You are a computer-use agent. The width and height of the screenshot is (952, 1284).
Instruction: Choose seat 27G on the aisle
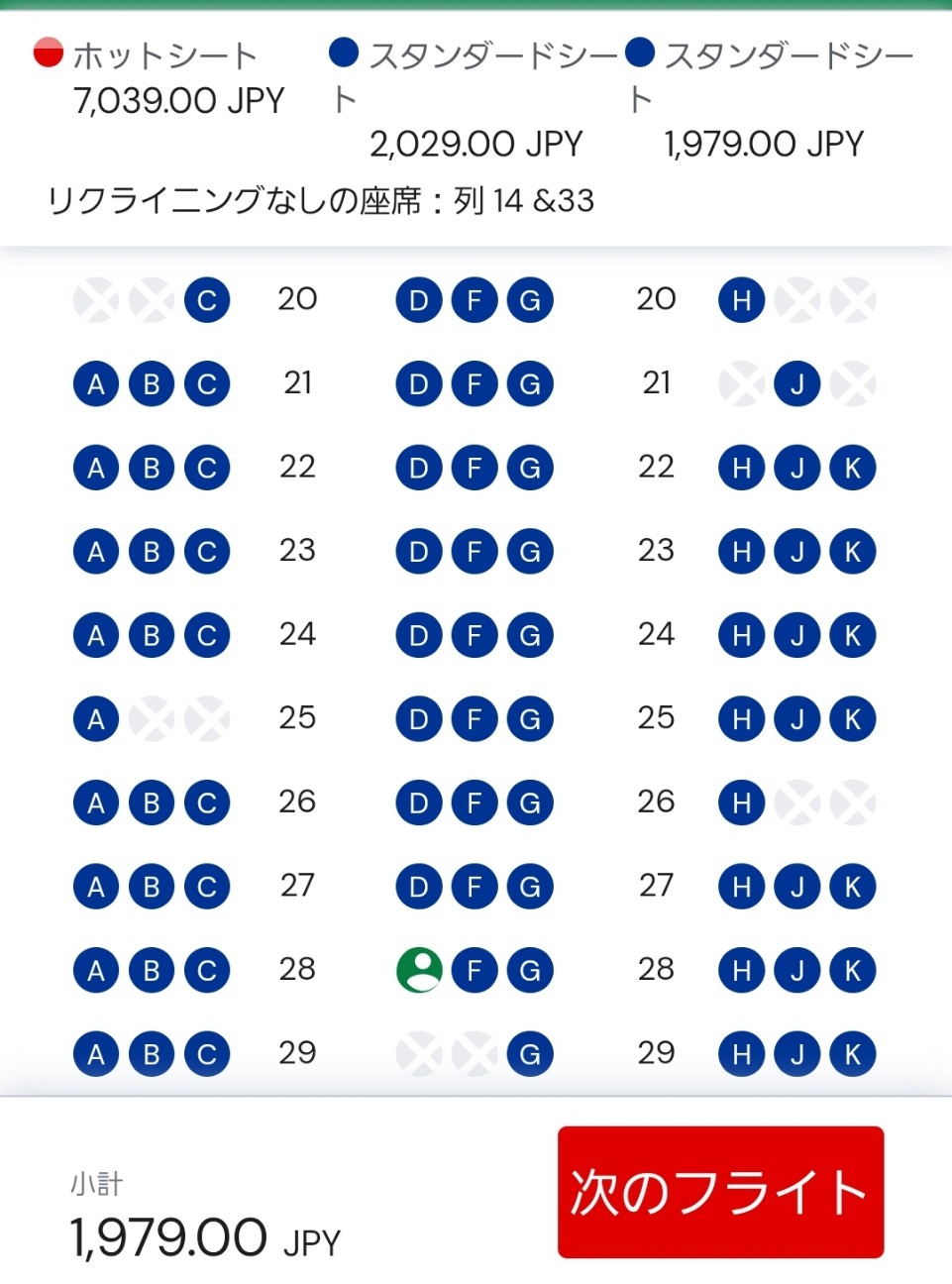click(530, 886)
